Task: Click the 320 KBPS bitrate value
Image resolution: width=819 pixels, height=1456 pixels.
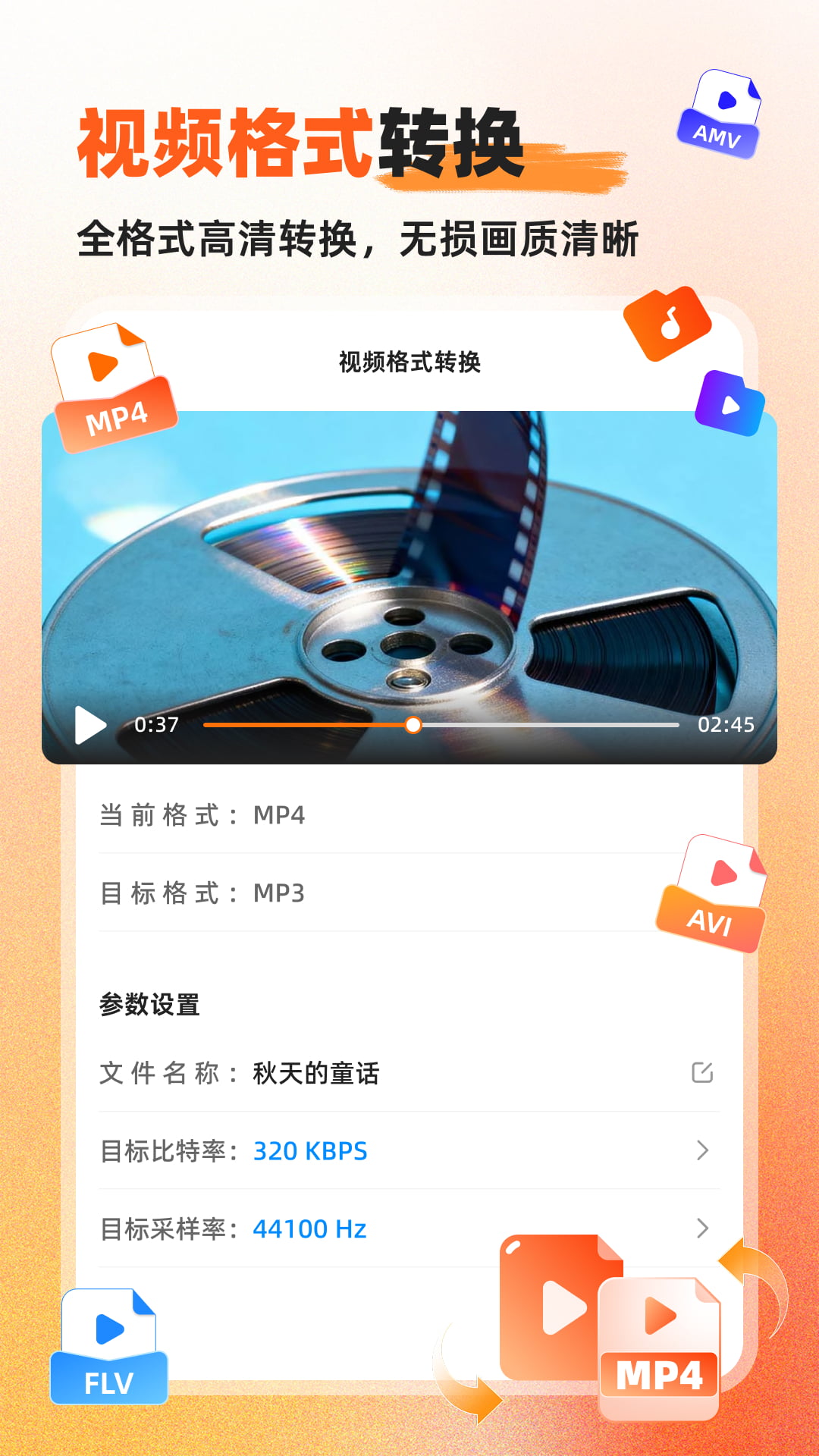Action: click(x=311, y=1151)
